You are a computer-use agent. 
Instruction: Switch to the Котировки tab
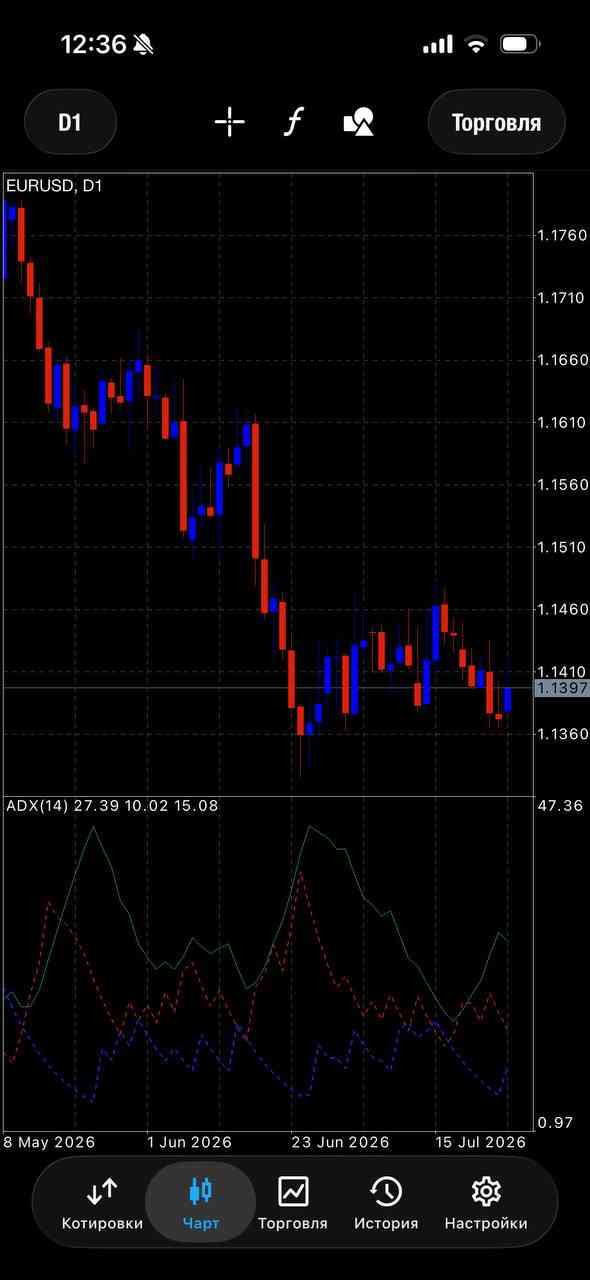click(102, 1203)
